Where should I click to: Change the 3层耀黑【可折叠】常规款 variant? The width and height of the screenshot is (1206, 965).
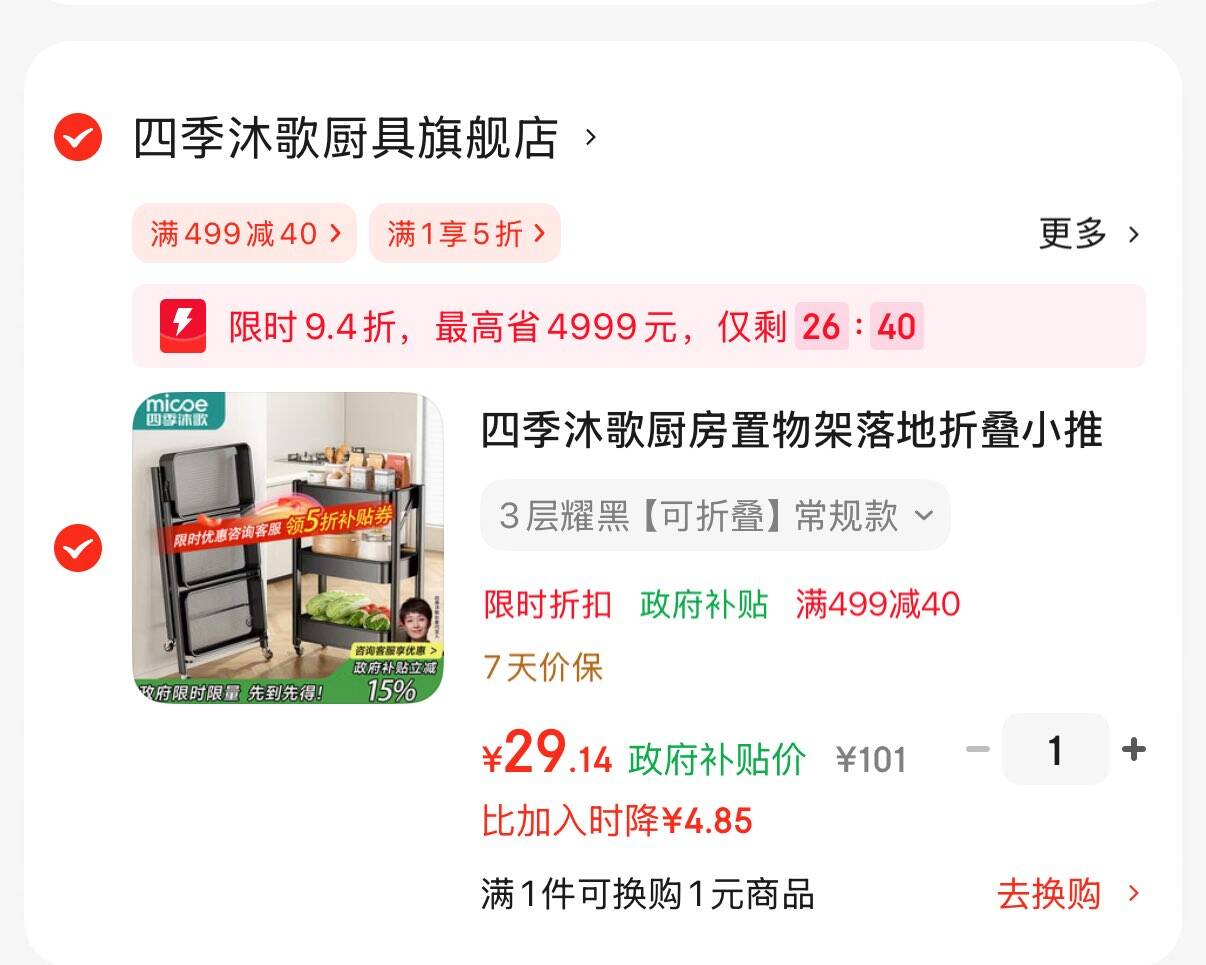point(715,516)
